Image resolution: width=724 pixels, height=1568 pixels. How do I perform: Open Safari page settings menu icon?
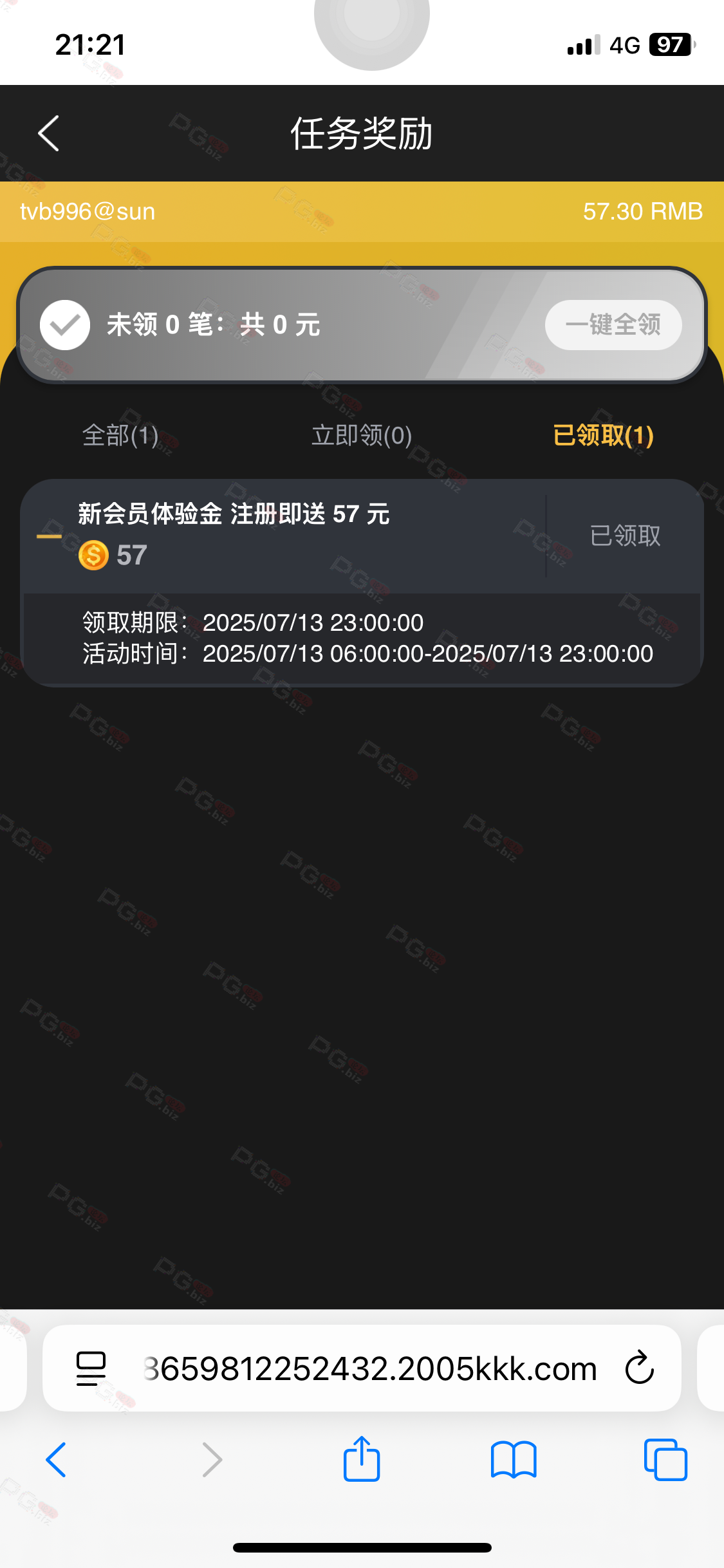click(x=91, y=1368)
